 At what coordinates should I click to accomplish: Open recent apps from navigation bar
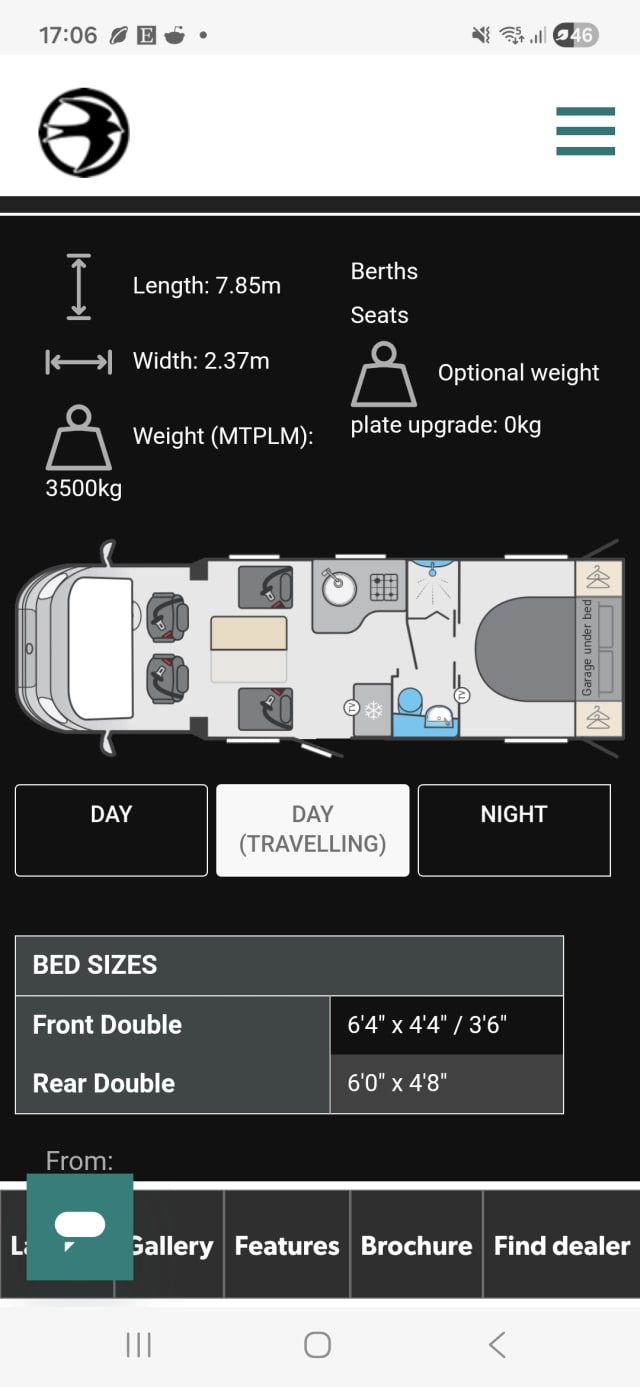(x=138, y=1345)
